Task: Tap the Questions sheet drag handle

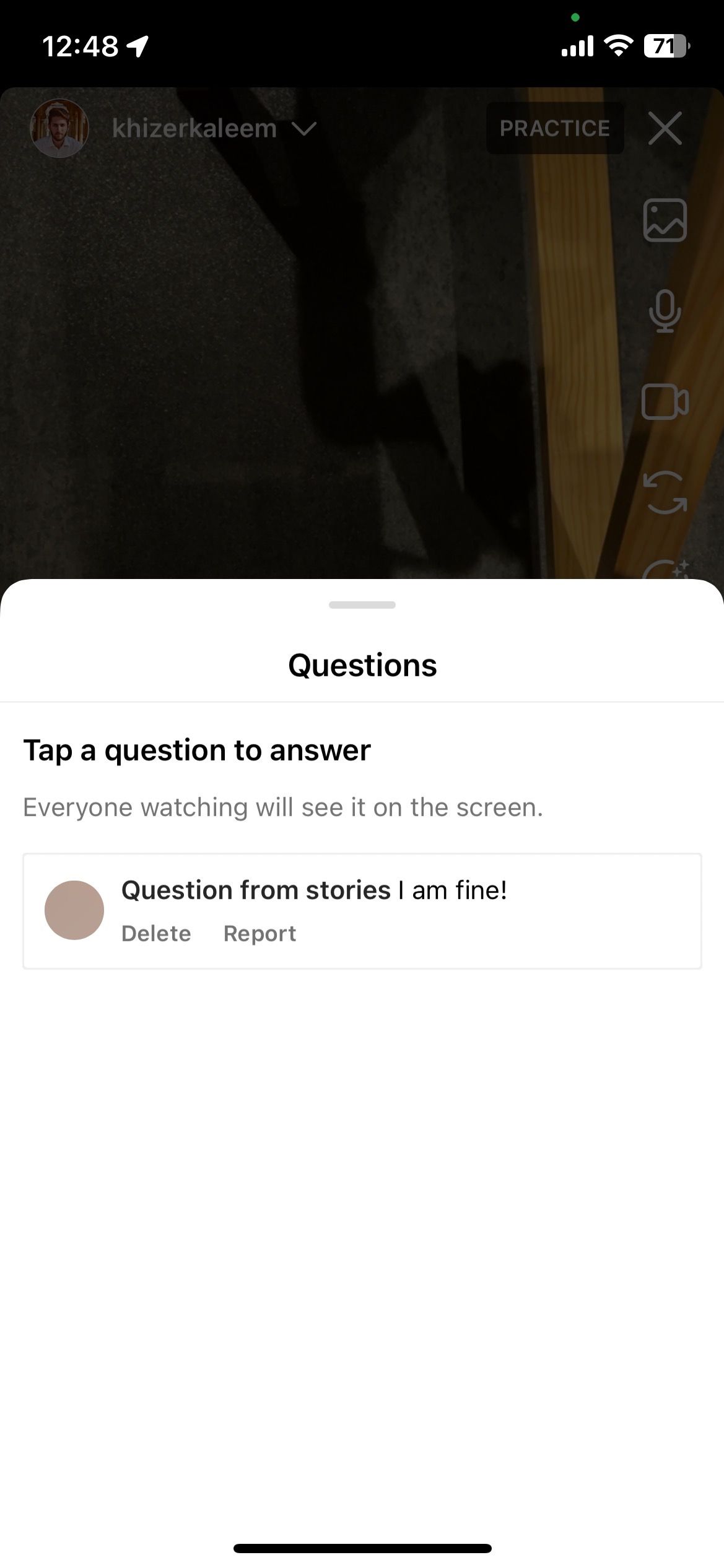Action: tap(362, 605)
